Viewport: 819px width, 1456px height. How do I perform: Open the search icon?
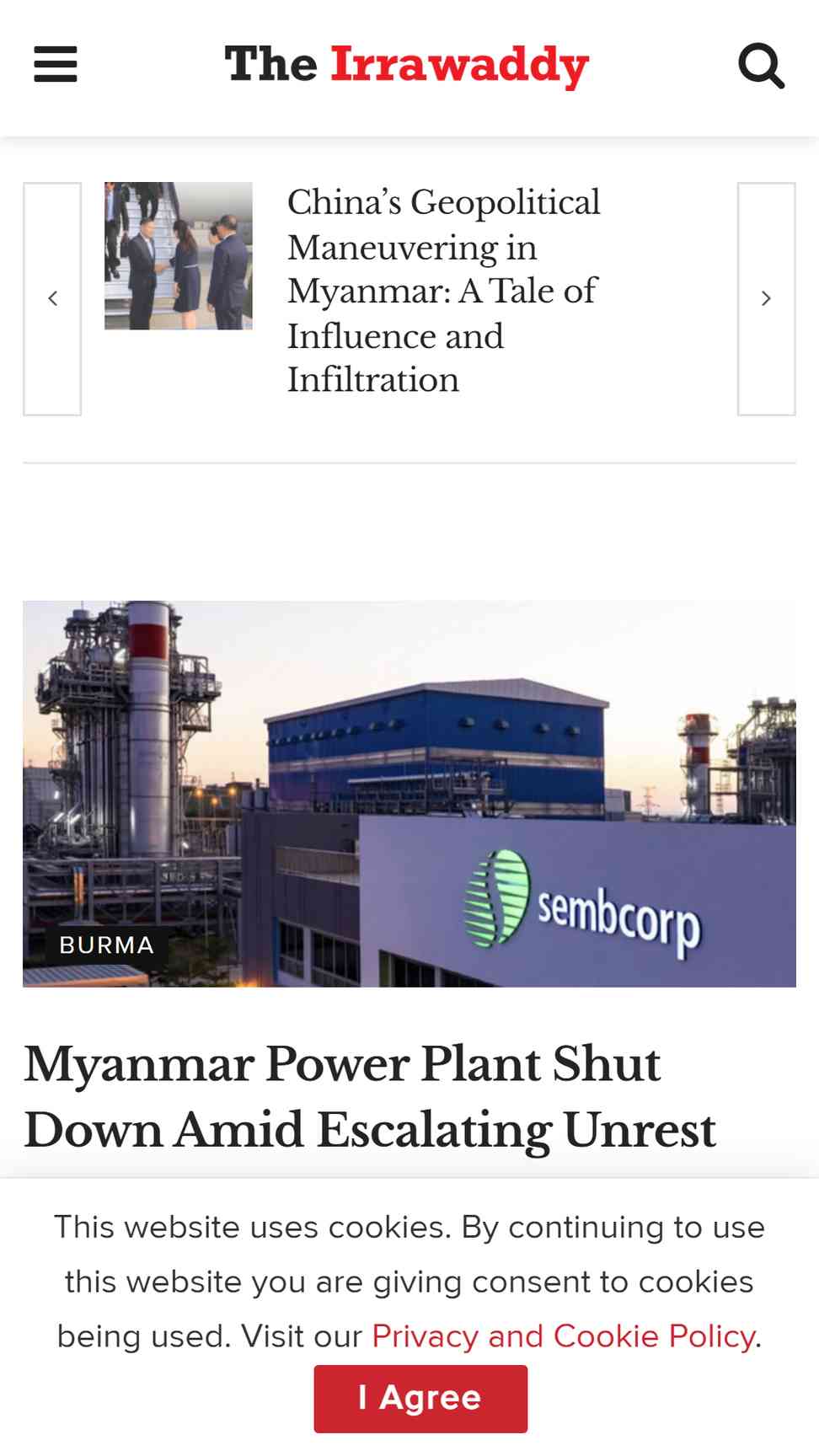(761, 66)
